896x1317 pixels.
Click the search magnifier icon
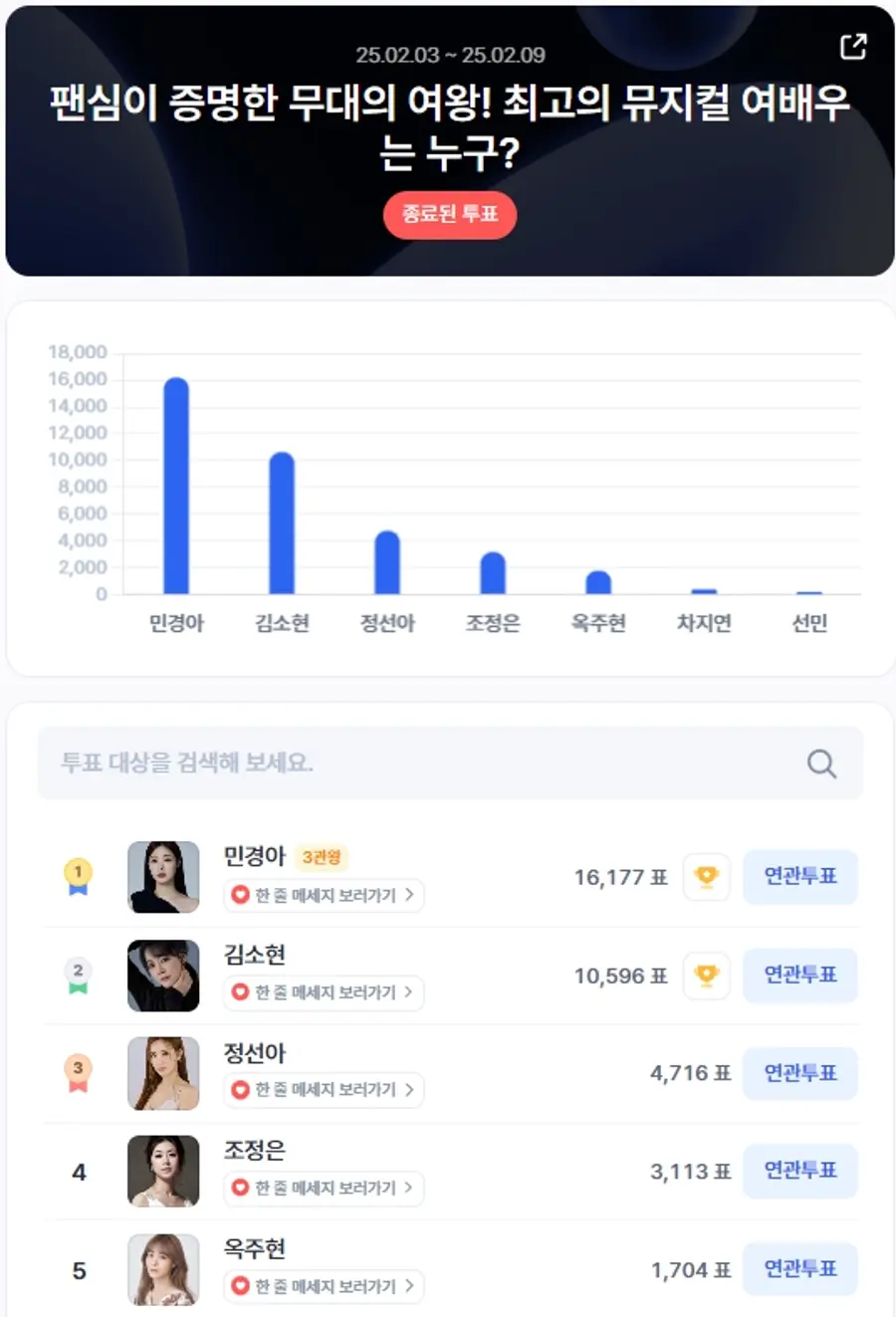[820, 763]
